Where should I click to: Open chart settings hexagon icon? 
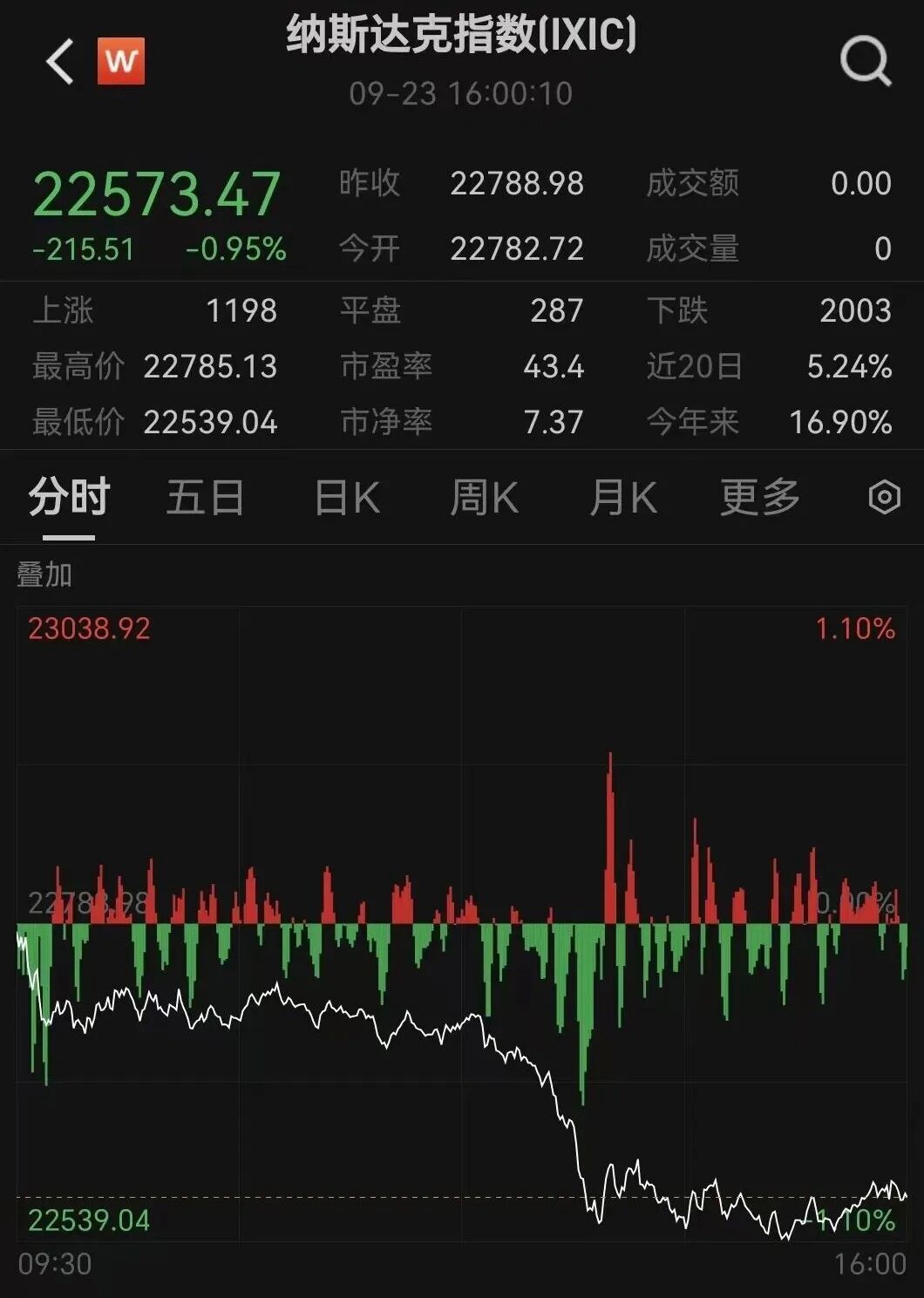coord(884,498)
